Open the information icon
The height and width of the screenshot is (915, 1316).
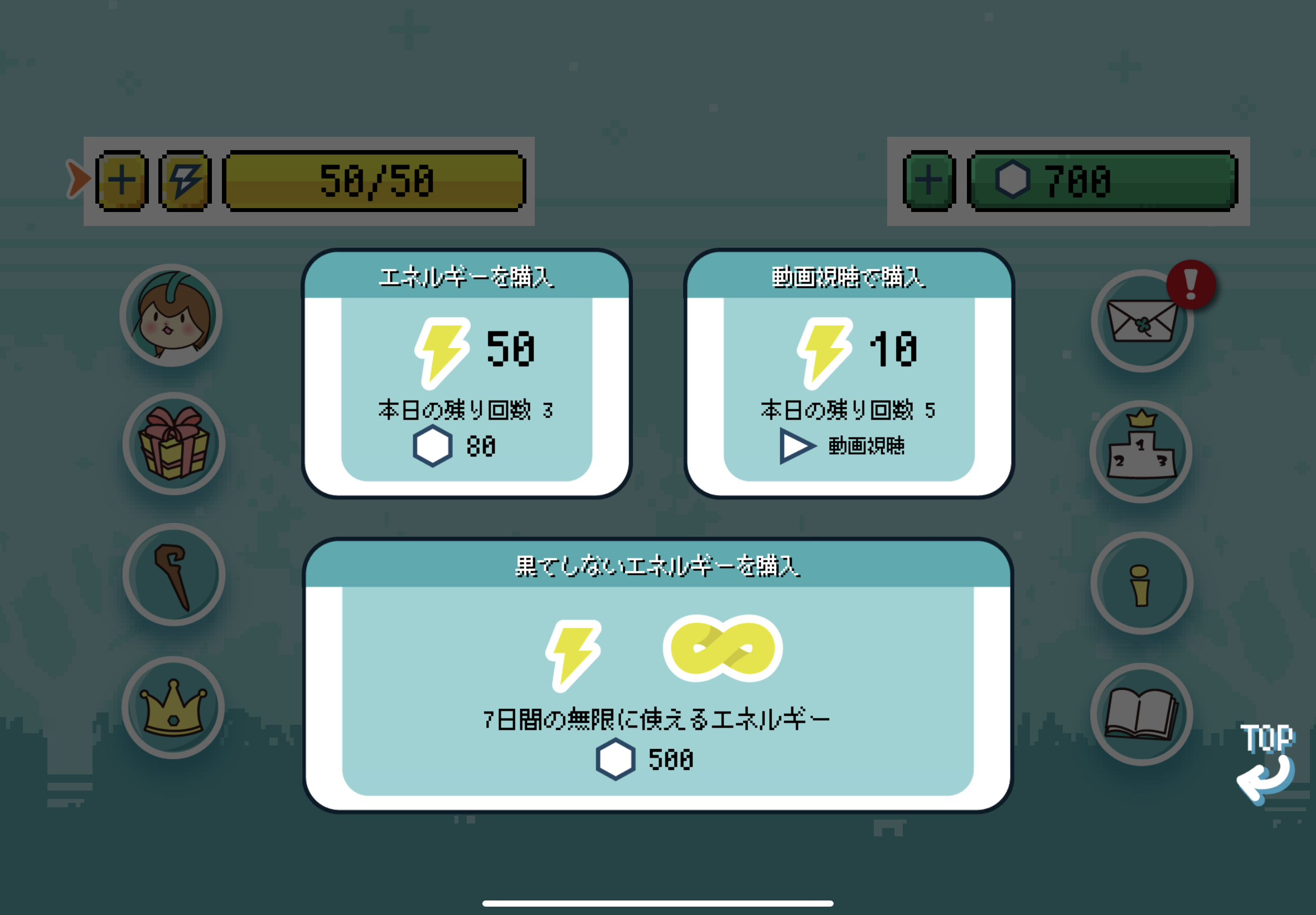pyautogui.click(x=1141, y=584)
